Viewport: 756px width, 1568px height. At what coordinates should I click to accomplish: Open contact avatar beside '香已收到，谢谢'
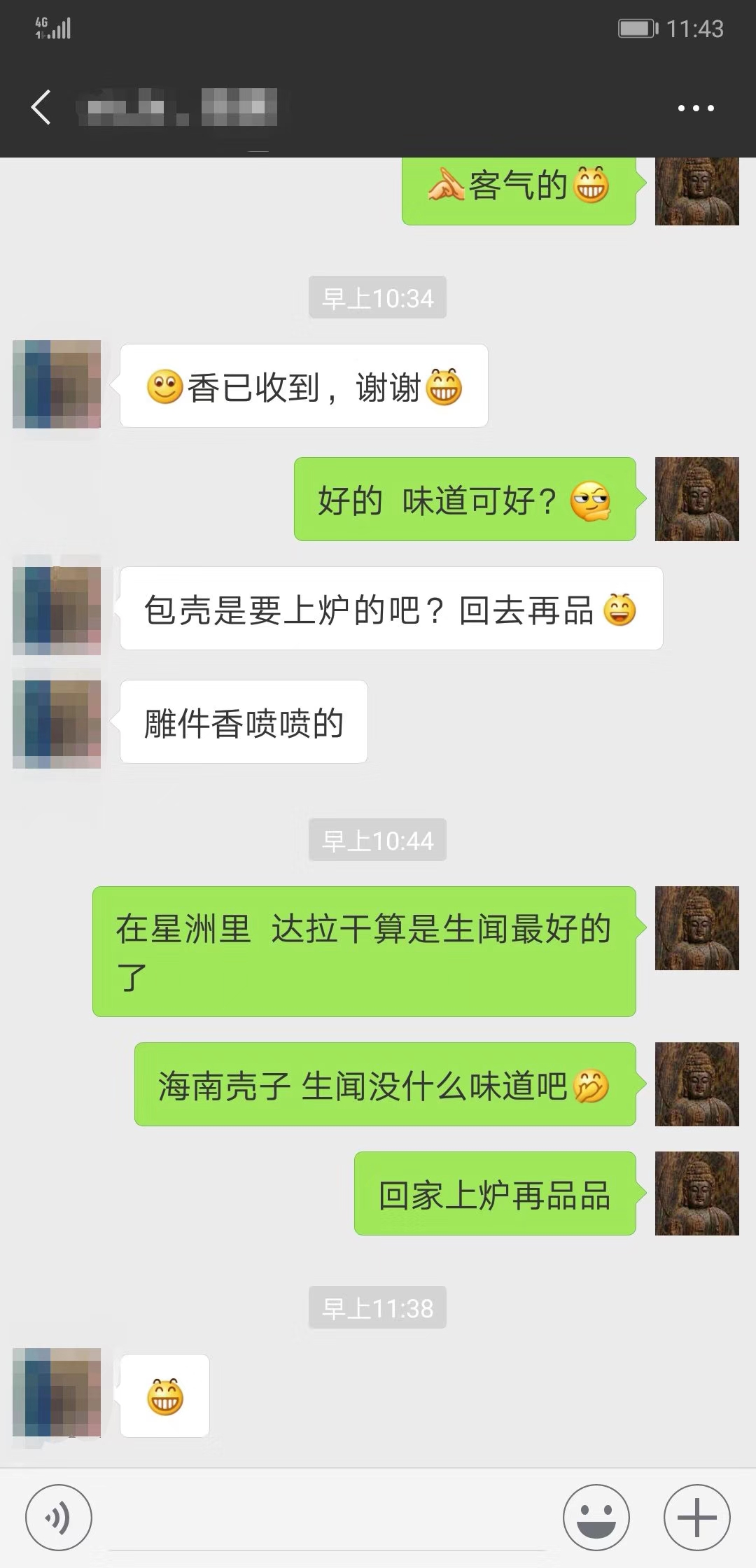point(57,384)
